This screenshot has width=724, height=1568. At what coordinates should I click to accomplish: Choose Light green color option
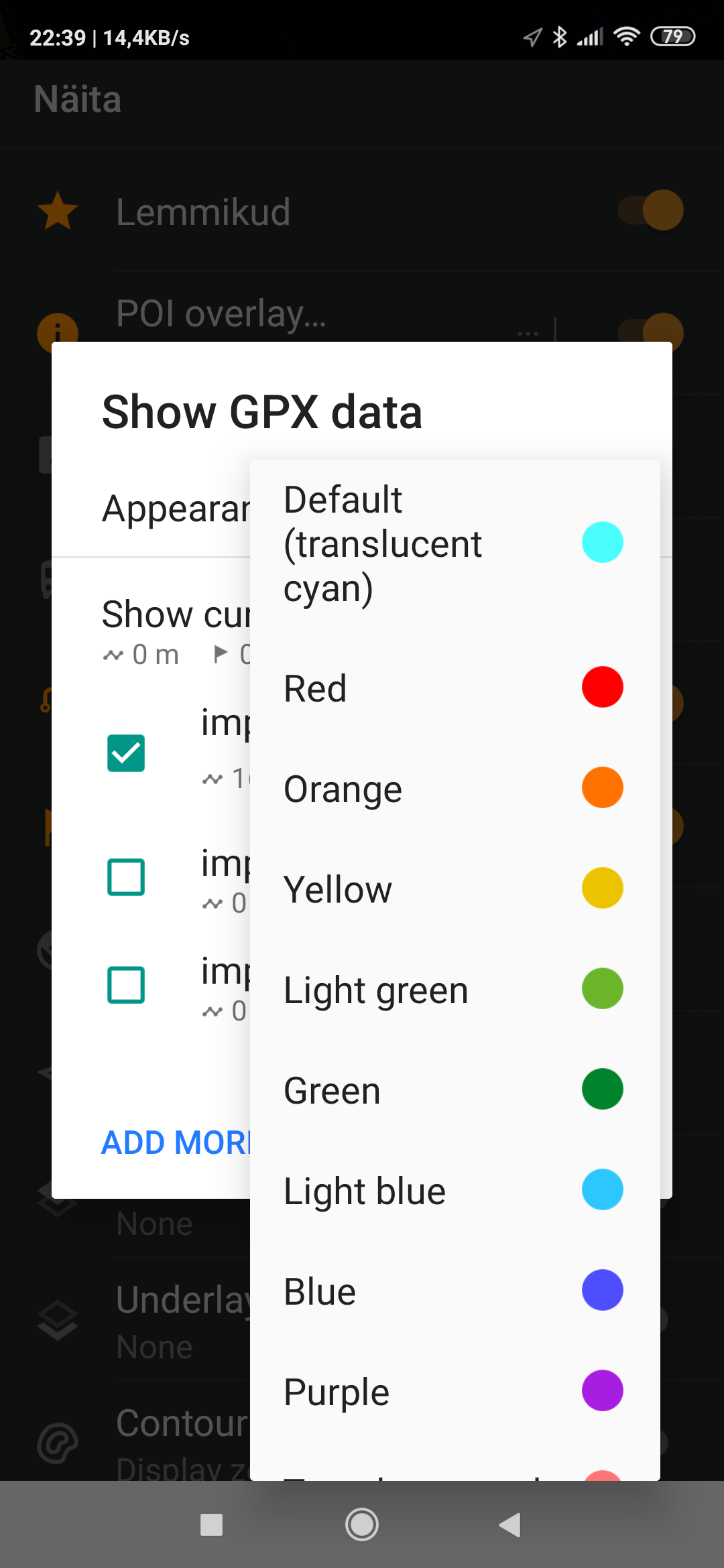coord(453,990)
